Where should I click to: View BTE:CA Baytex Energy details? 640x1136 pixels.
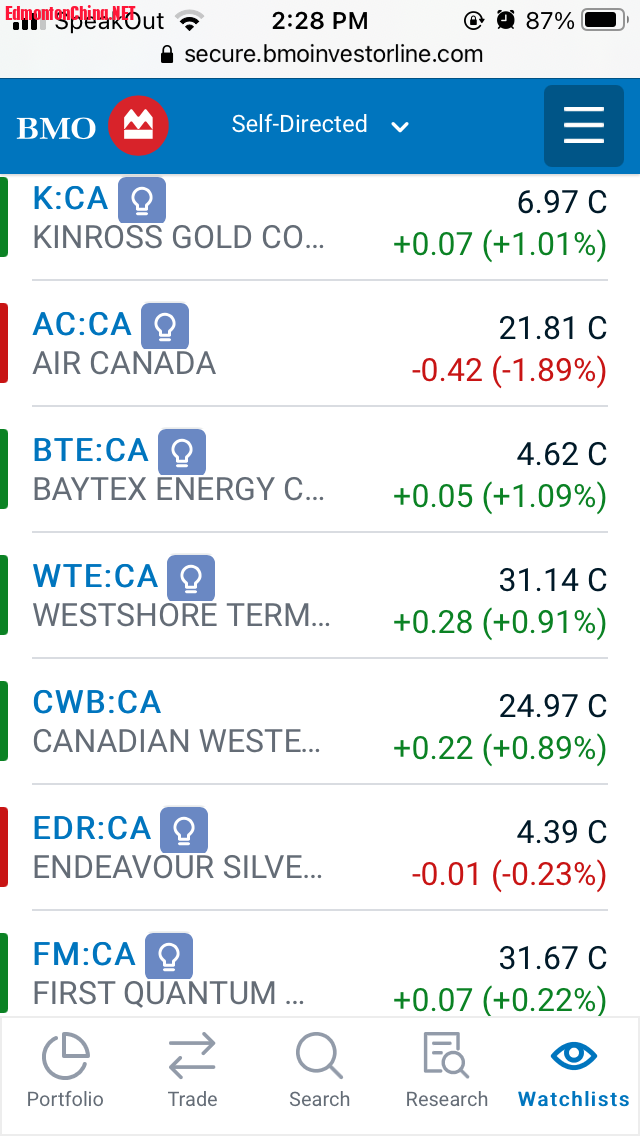(x=90, y=451)
